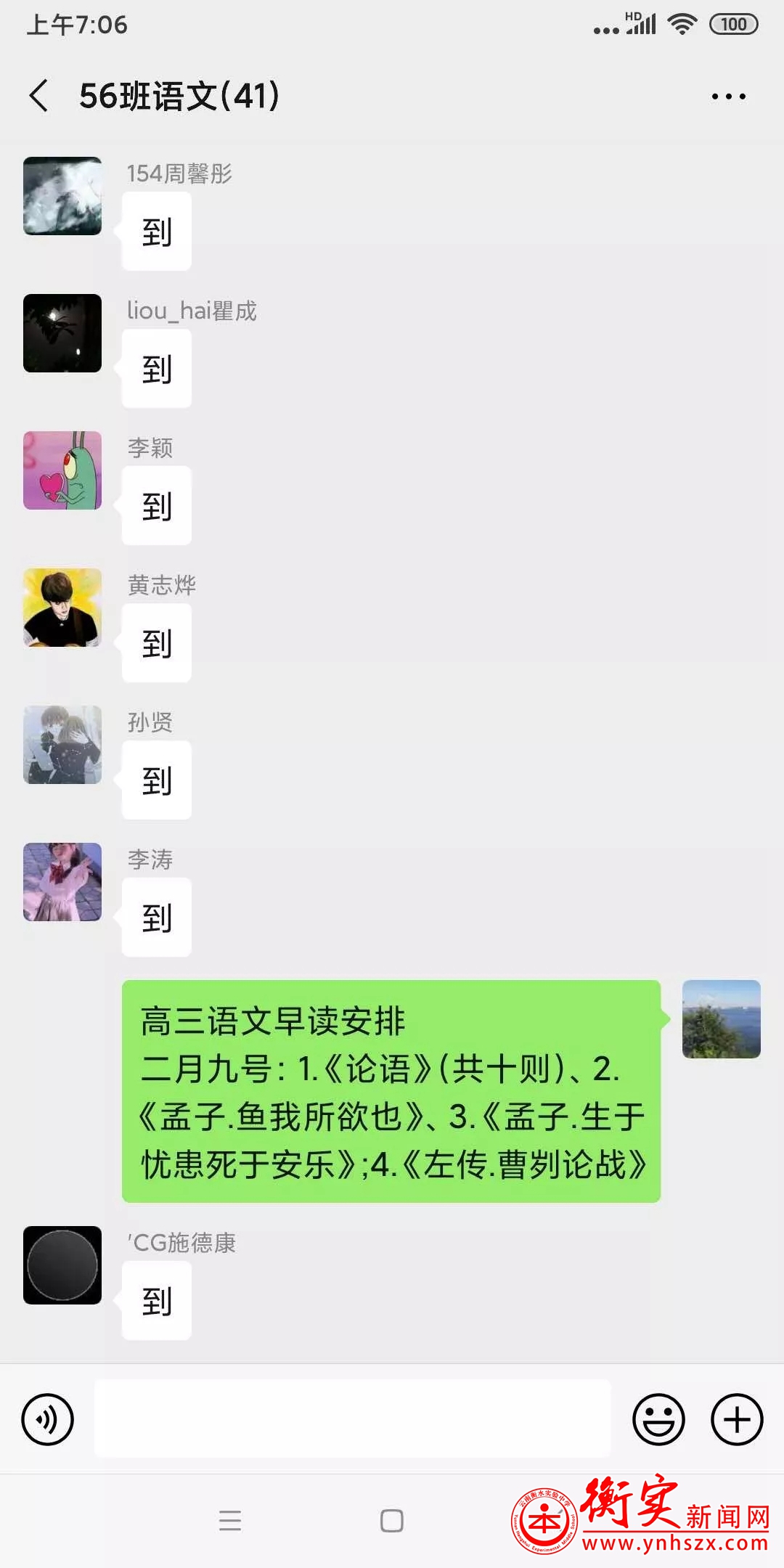The height and width of the screenshot is (1568, 784).
Task: Open 李颖's avatar
Action: (x=62, y=470)
